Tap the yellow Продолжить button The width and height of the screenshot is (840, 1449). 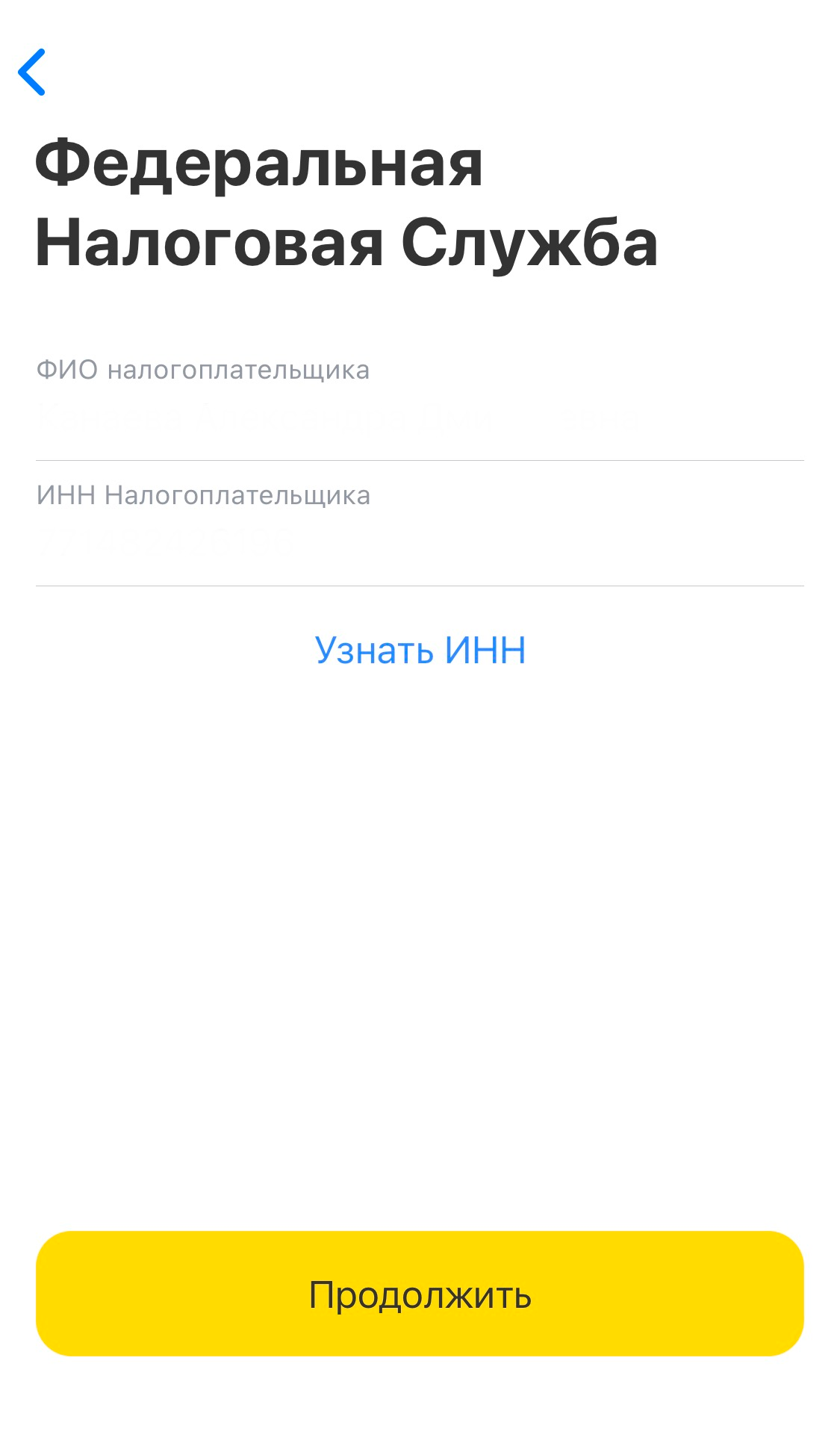(420, 1294)
